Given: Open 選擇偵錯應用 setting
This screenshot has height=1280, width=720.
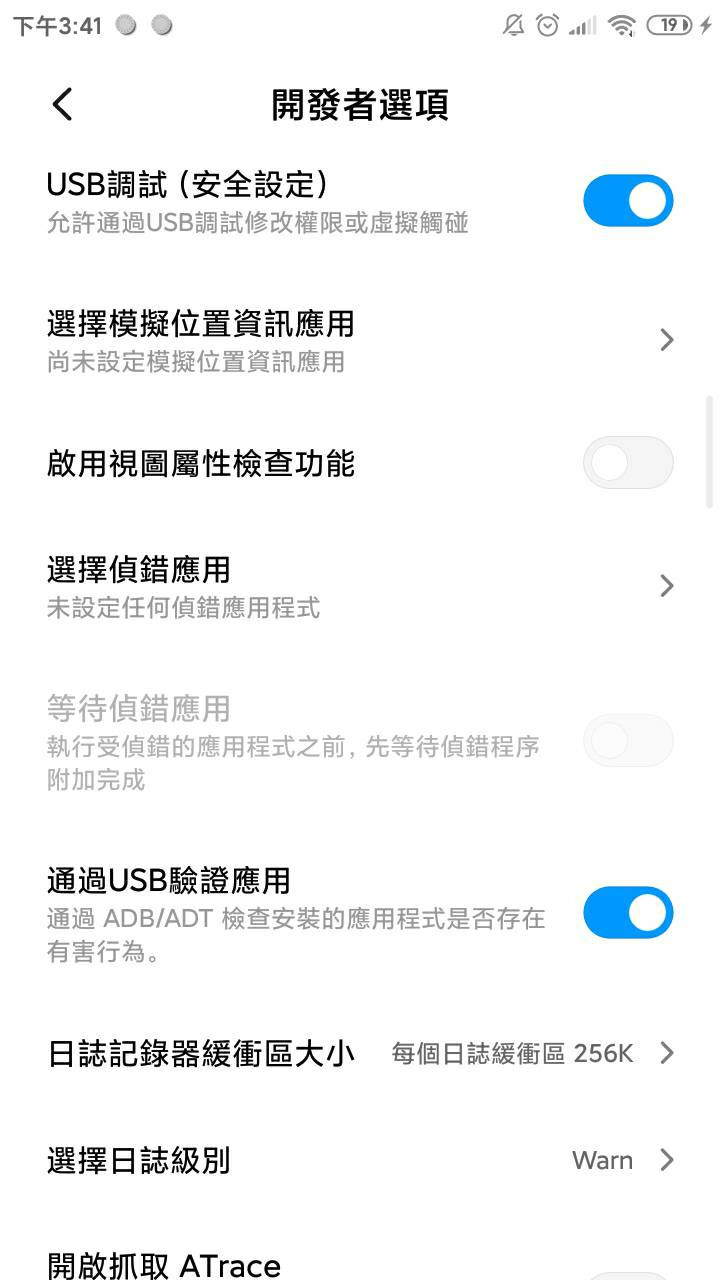Looking at the screenshot, I should (x=360, y=586).
